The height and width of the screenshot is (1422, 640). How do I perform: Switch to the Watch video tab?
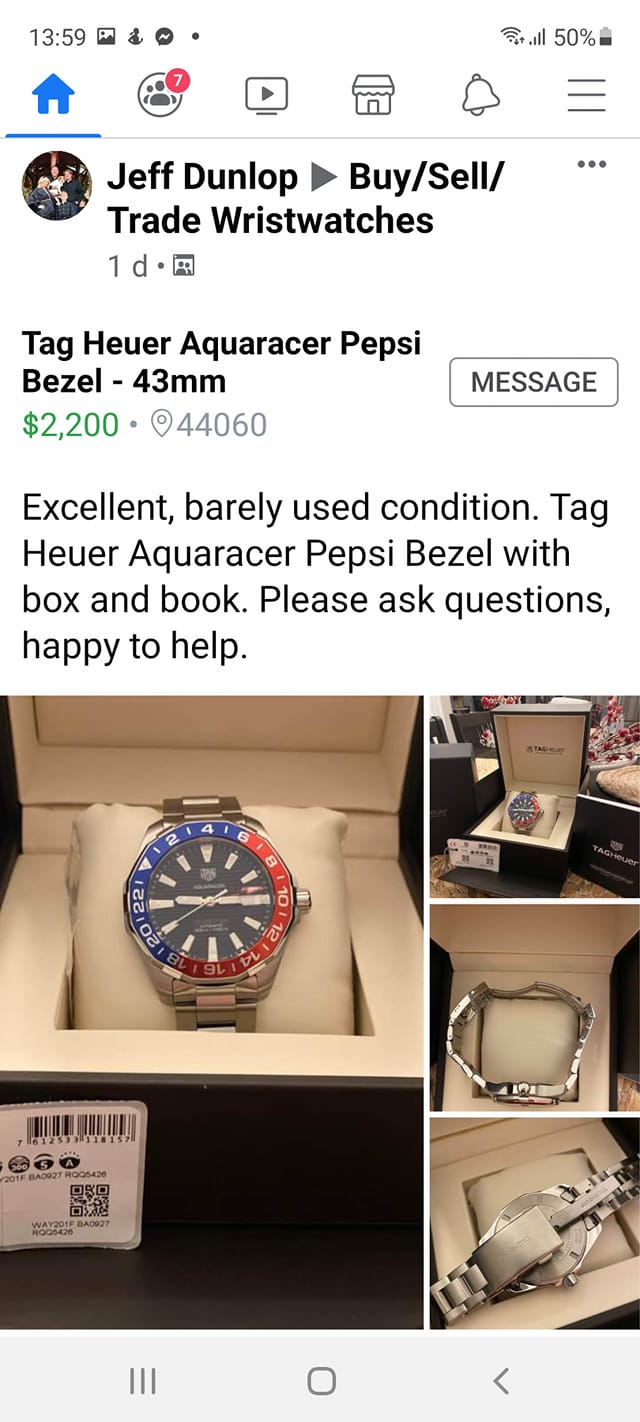[267, 95]
